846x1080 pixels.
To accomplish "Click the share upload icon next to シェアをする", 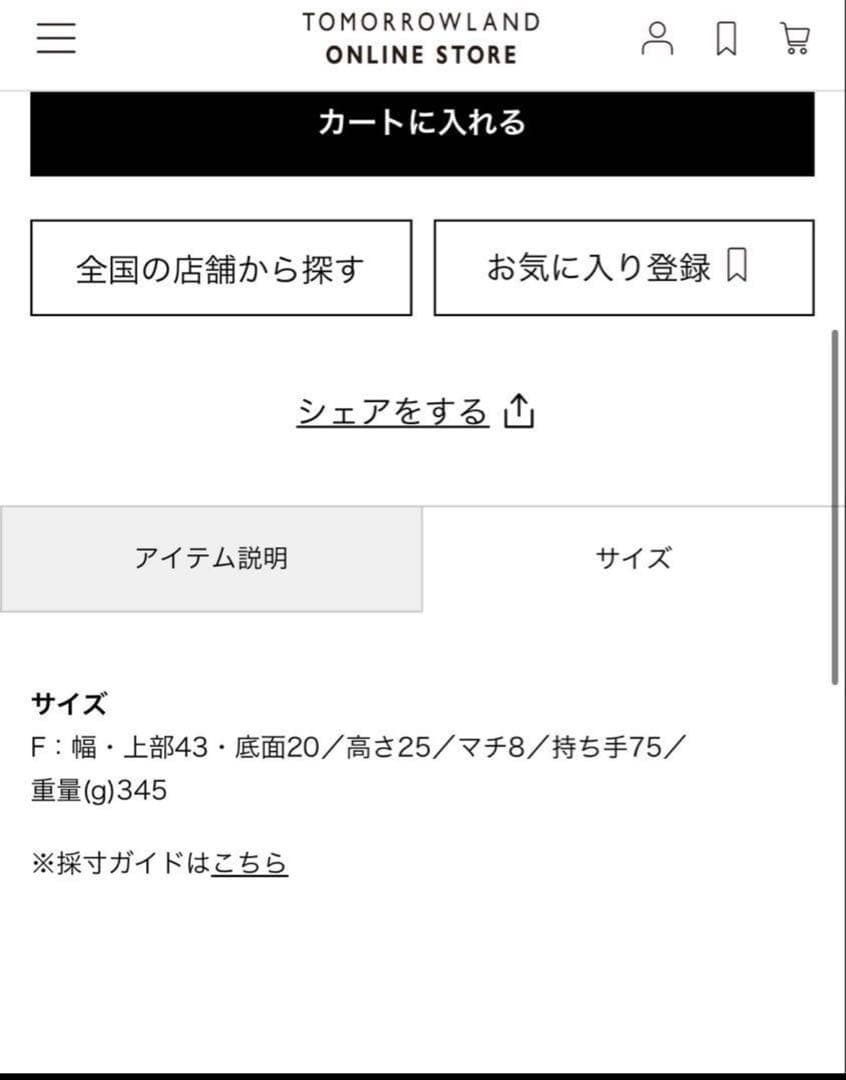I will click(x=520, y=411).
